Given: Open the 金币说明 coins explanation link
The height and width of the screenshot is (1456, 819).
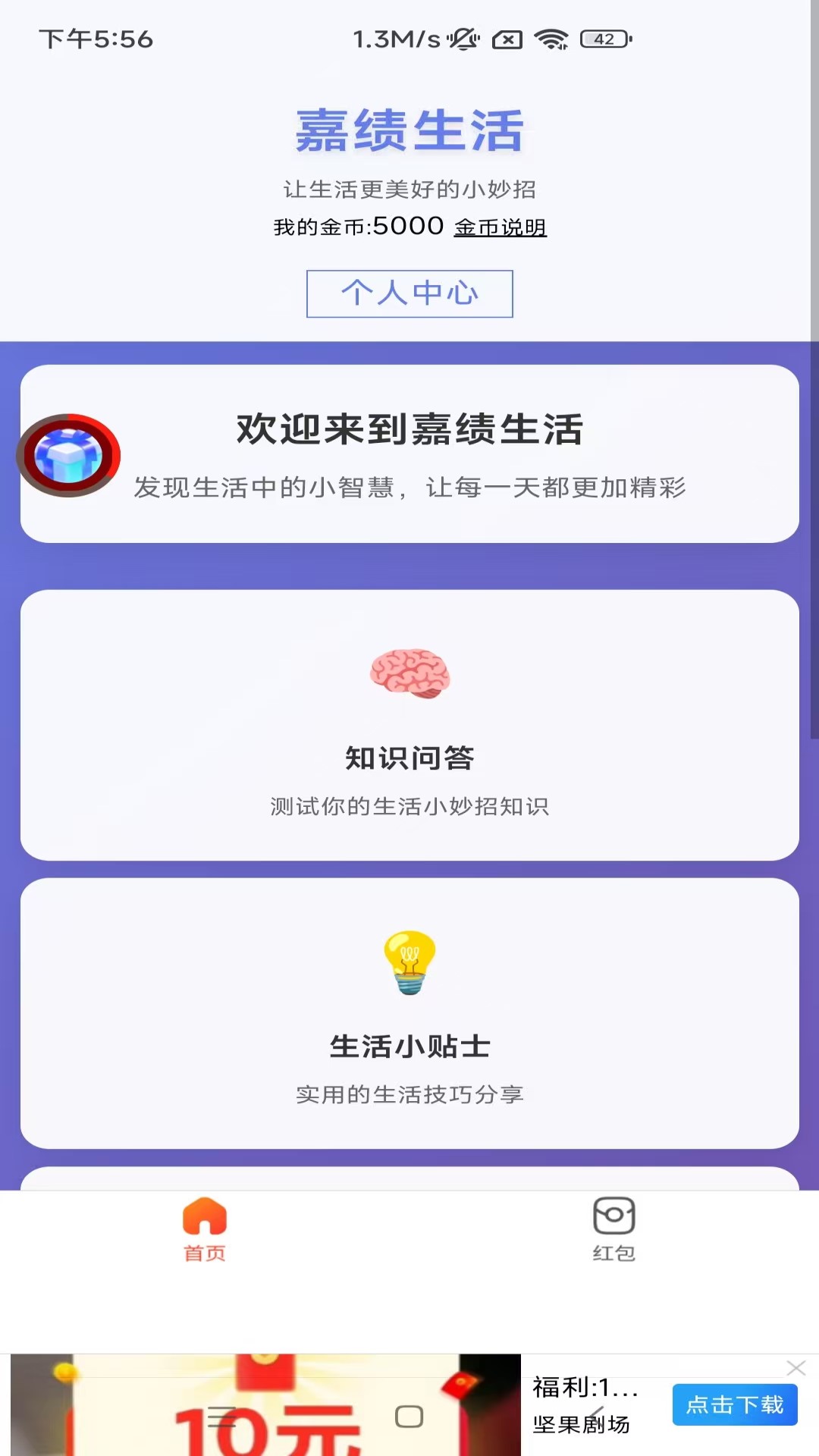Looking at the screenshot, I should [x=500, y=227].
